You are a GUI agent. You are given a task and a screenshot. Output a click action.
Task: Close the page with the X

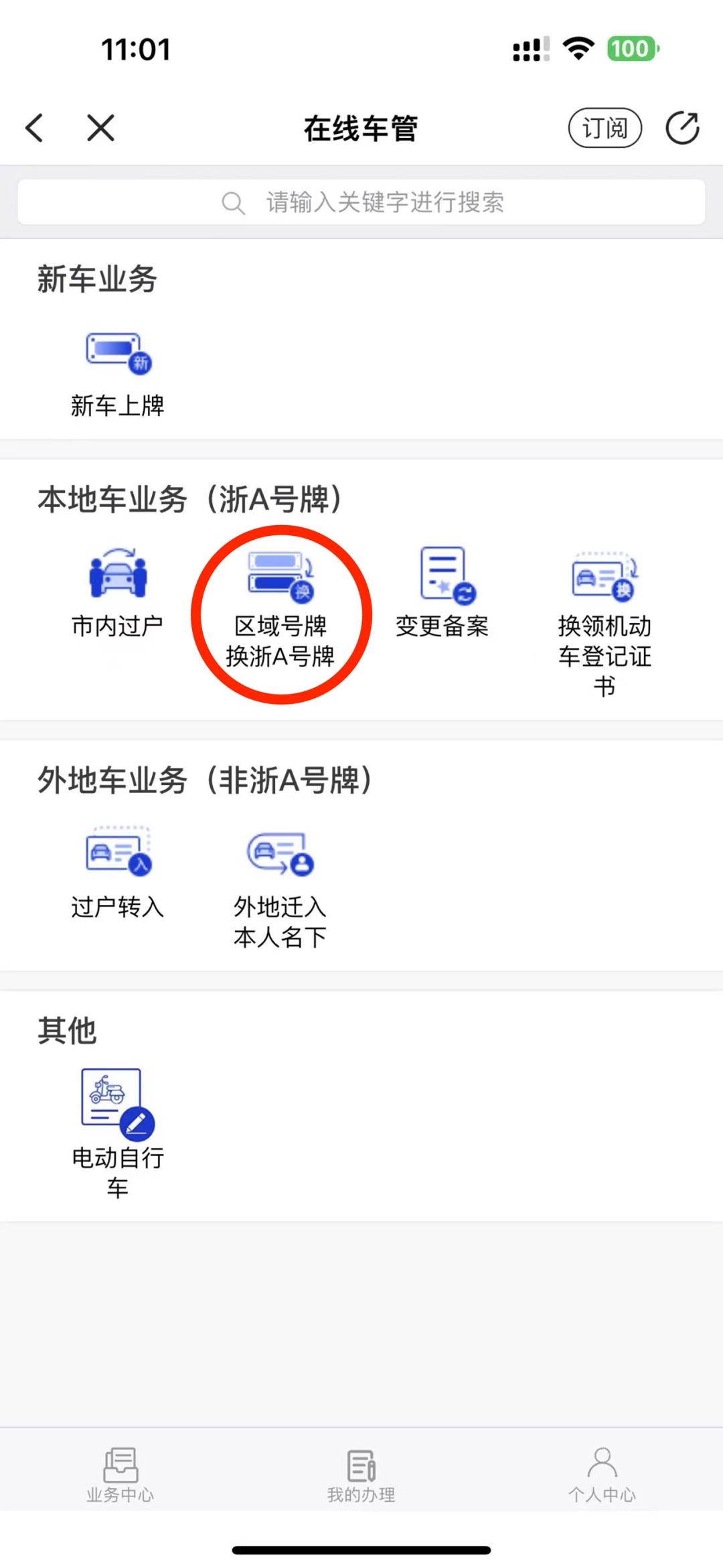[99, 127]
